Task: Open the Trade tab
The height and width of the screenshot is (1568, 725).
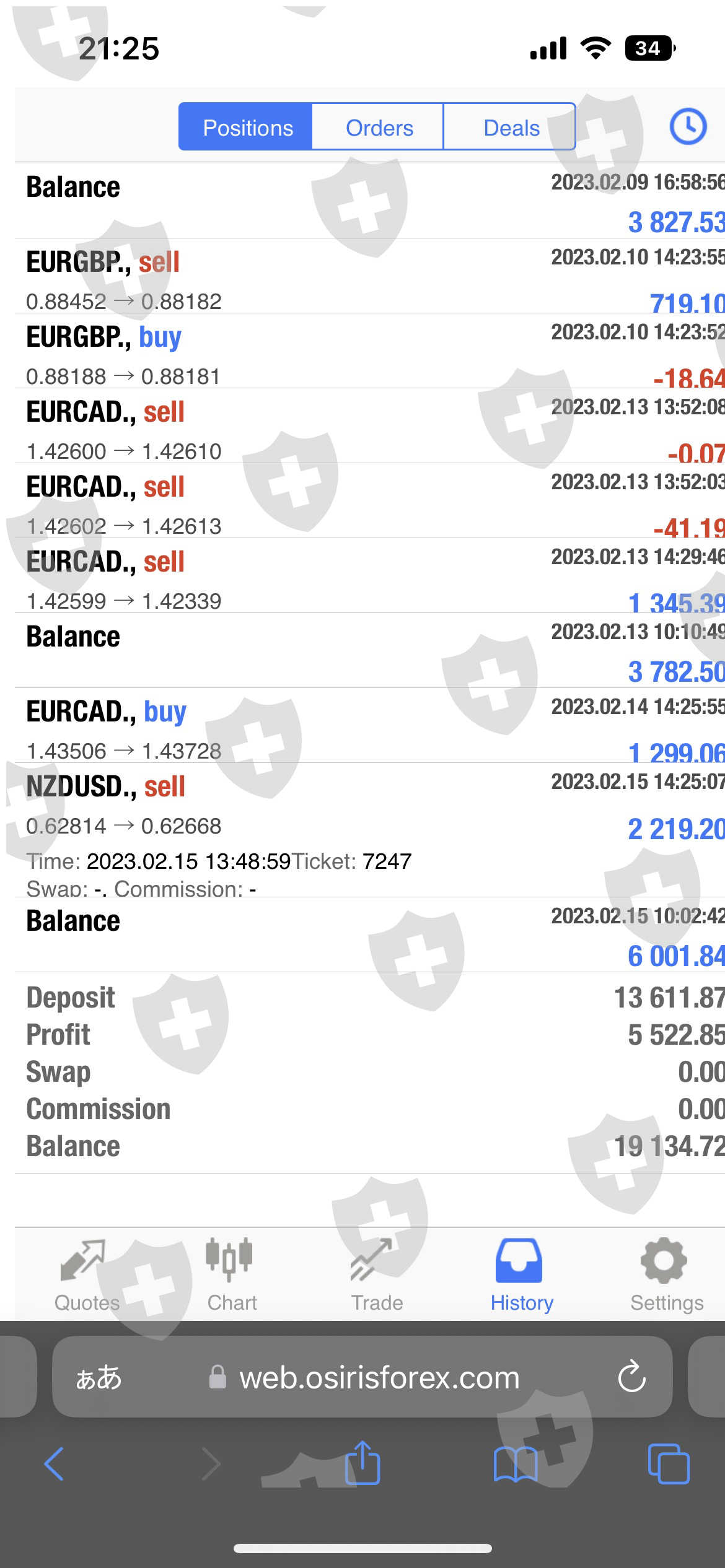Action: click(x=376, y=1274)
